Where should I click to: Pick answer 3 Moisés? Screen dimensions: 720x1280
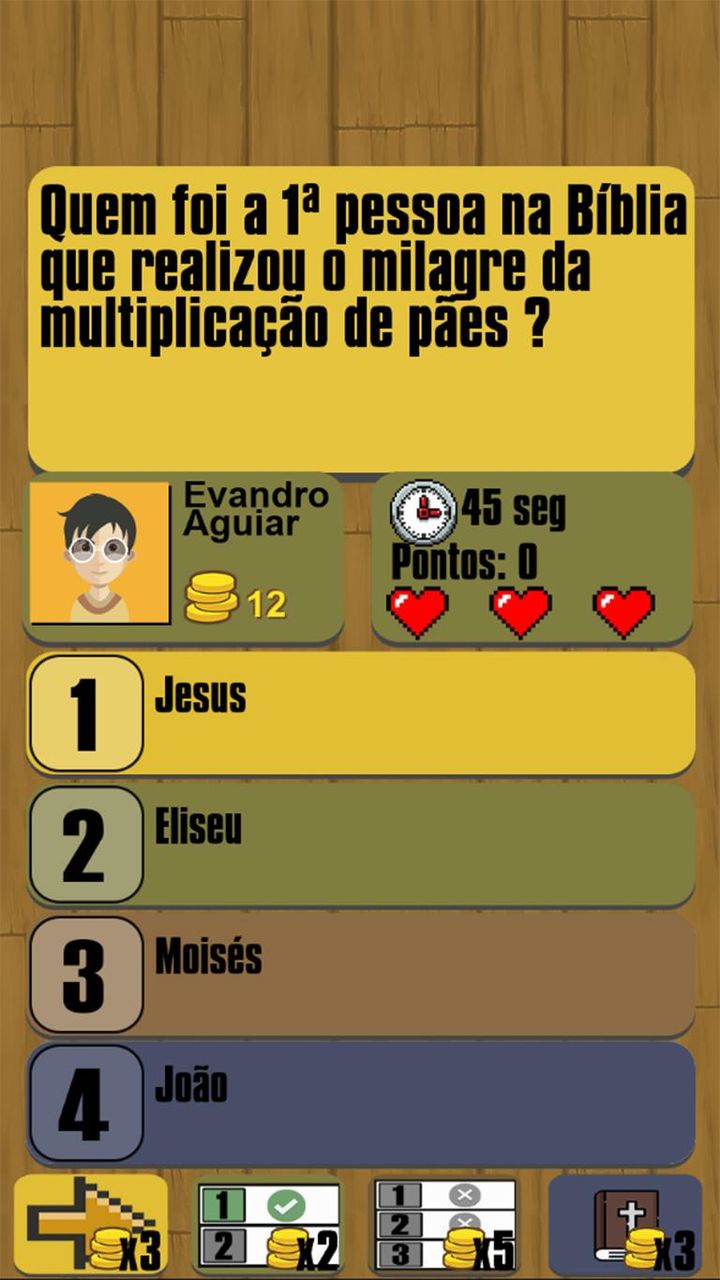pyautogui.click(x=360, y=974)
